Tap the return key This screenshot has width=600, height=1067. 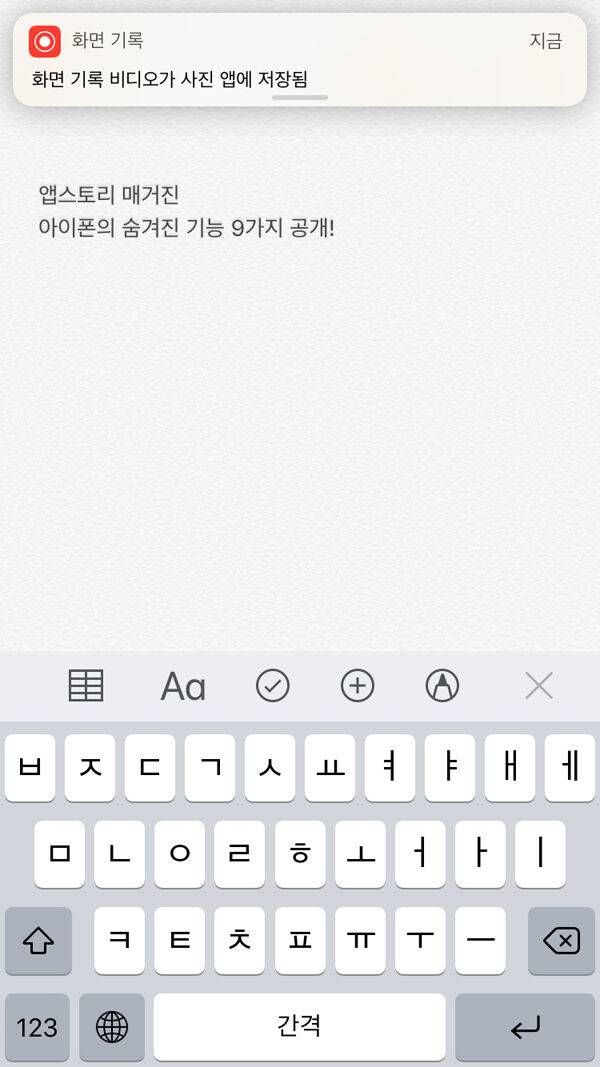[525, 1027]
